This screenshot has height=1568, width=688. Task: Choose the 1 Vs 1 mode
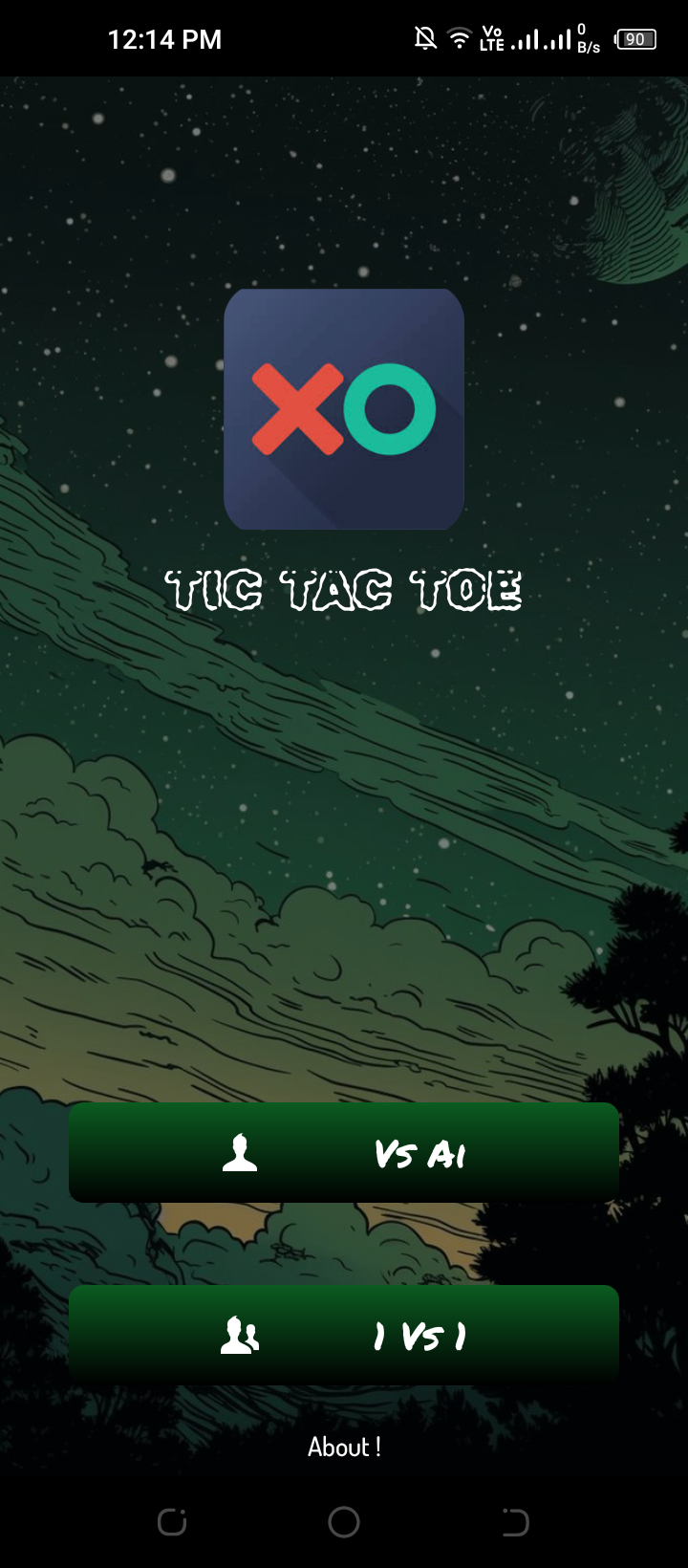pyautogui.click(x=344, y=1335)
